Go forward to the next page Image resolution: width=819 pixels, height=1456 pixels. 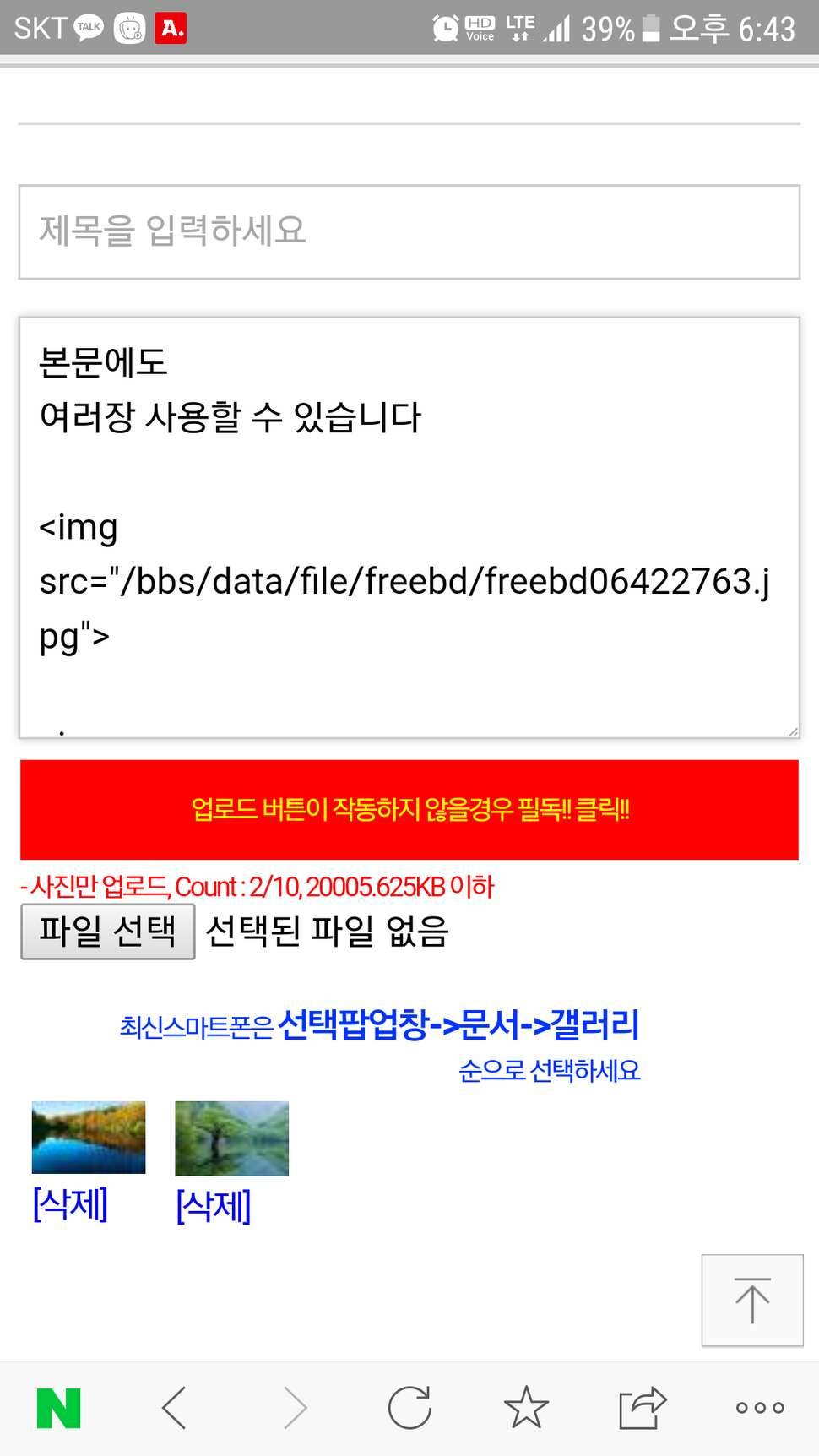(295, 1408)
